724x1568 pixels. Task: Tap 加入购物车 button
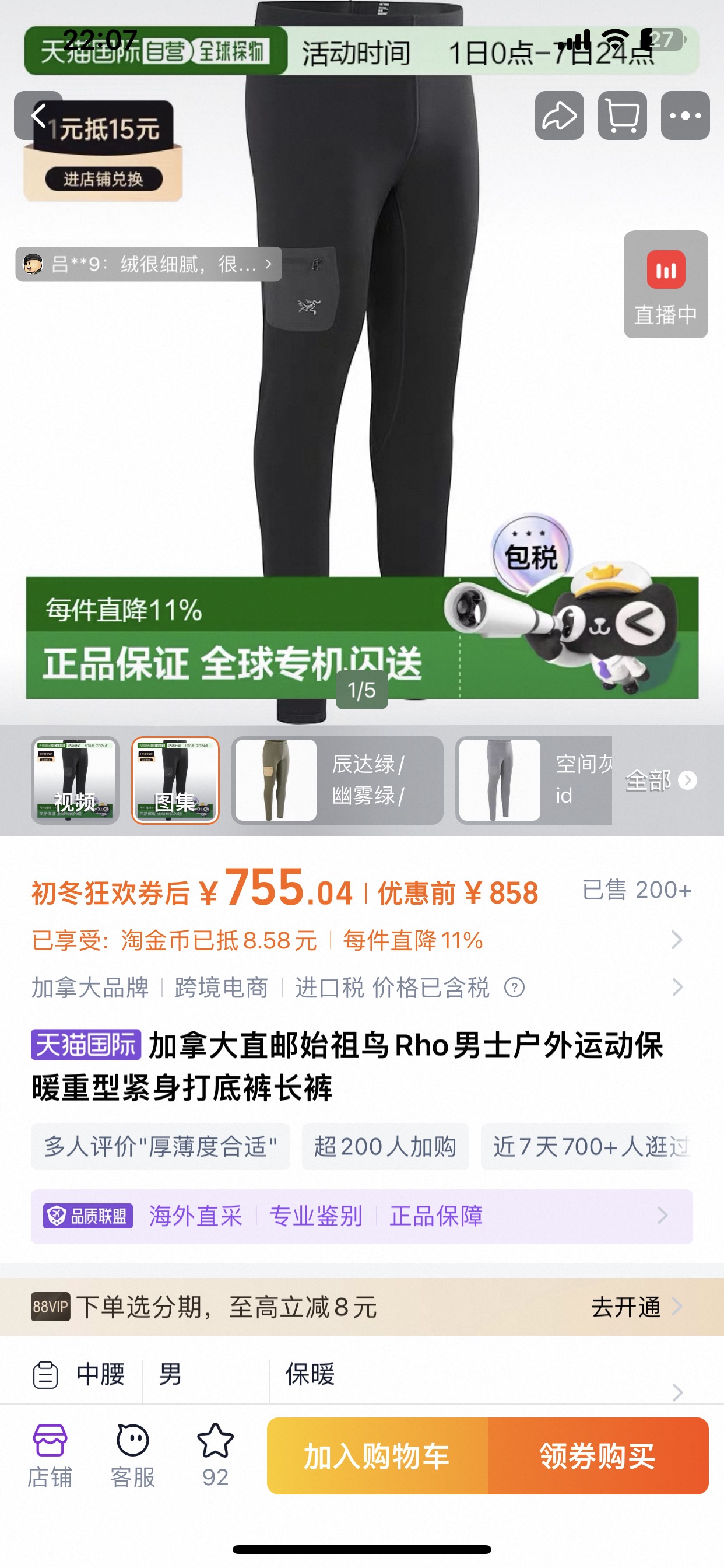click(x=377, y=1455)
